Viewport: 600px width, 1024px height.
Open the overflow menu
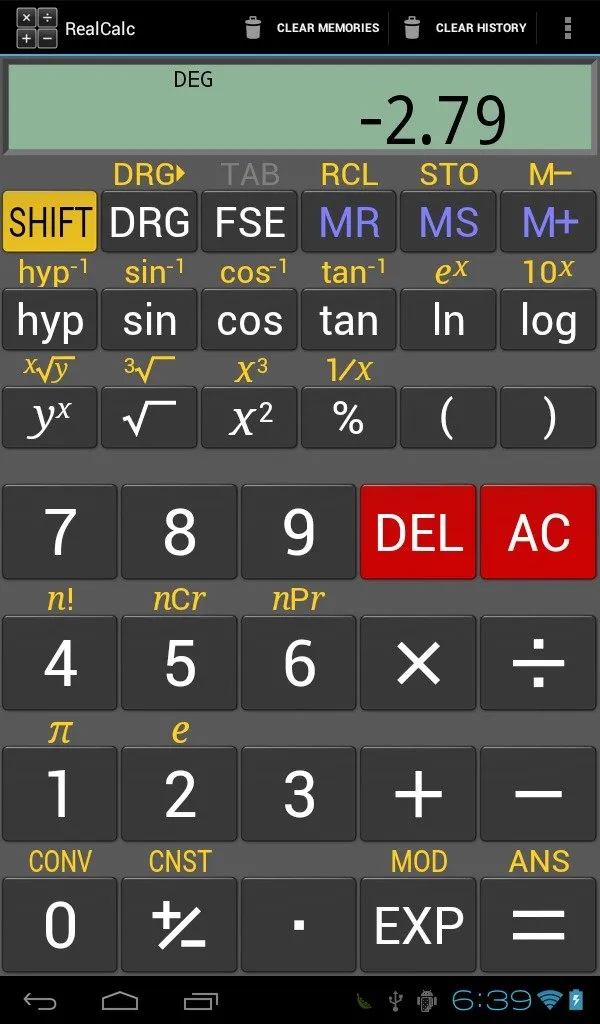point(567,27)
